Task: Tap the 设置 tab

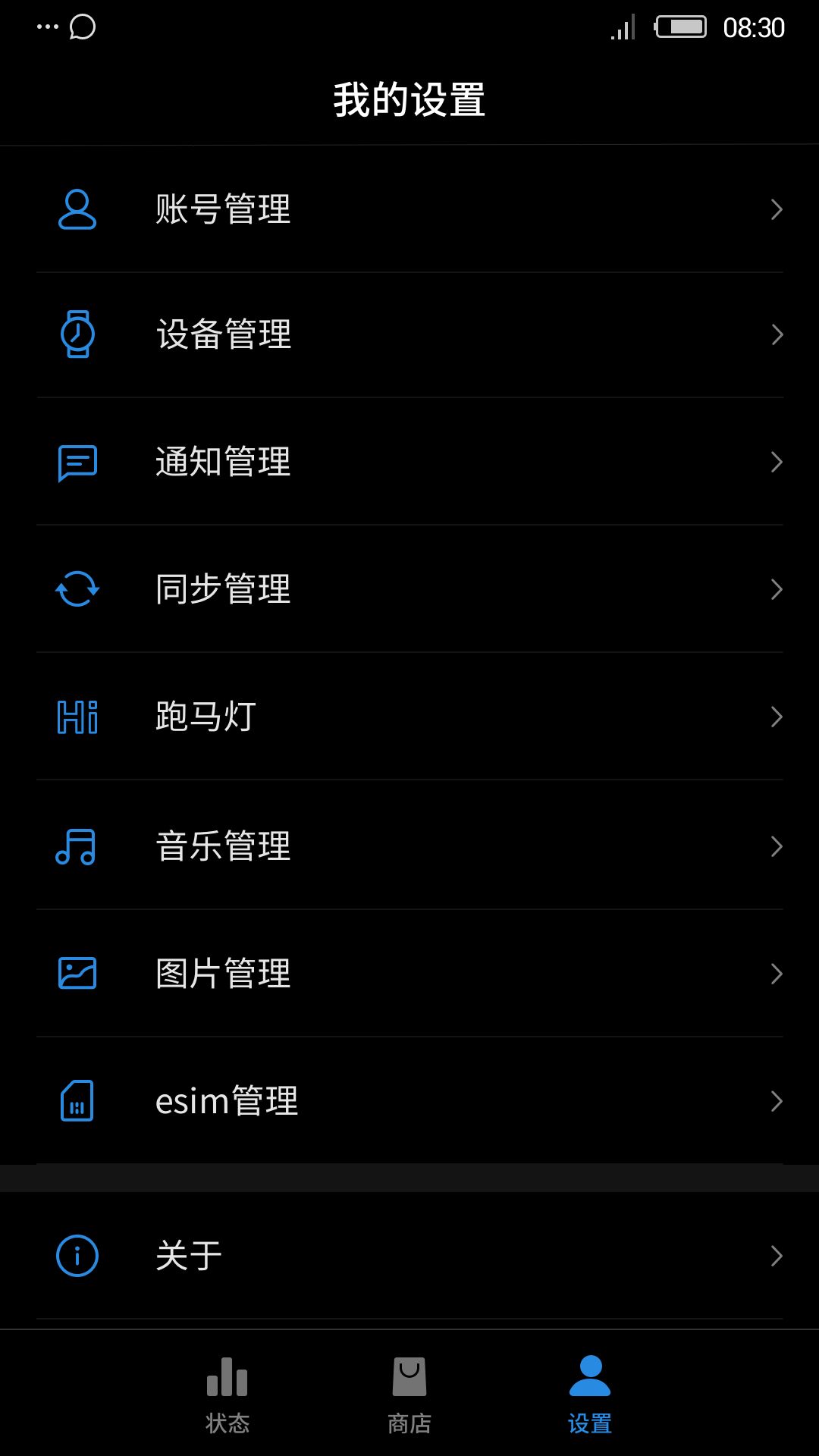Action: click(x=590, y=1395)
